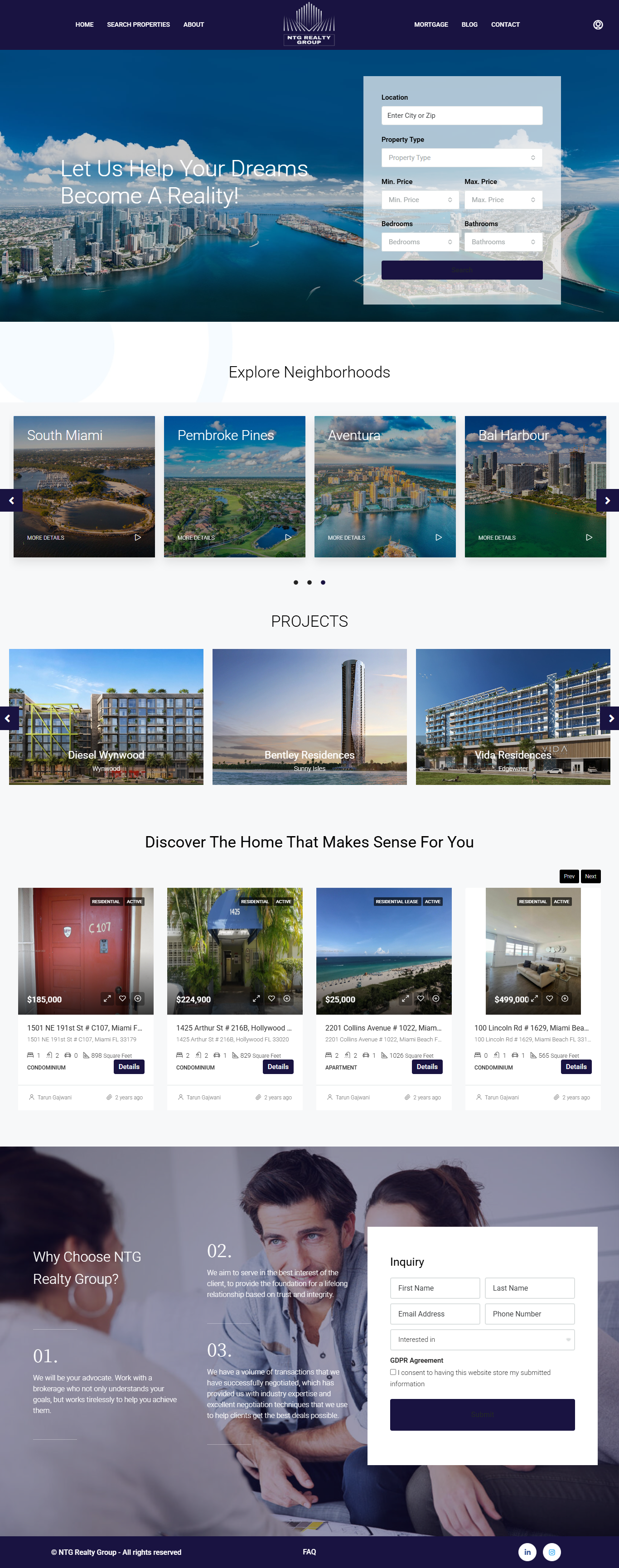Show next neighborhoods with right arrow
Viewport: 619px width, 1568px height.
(x=607, y=500)
